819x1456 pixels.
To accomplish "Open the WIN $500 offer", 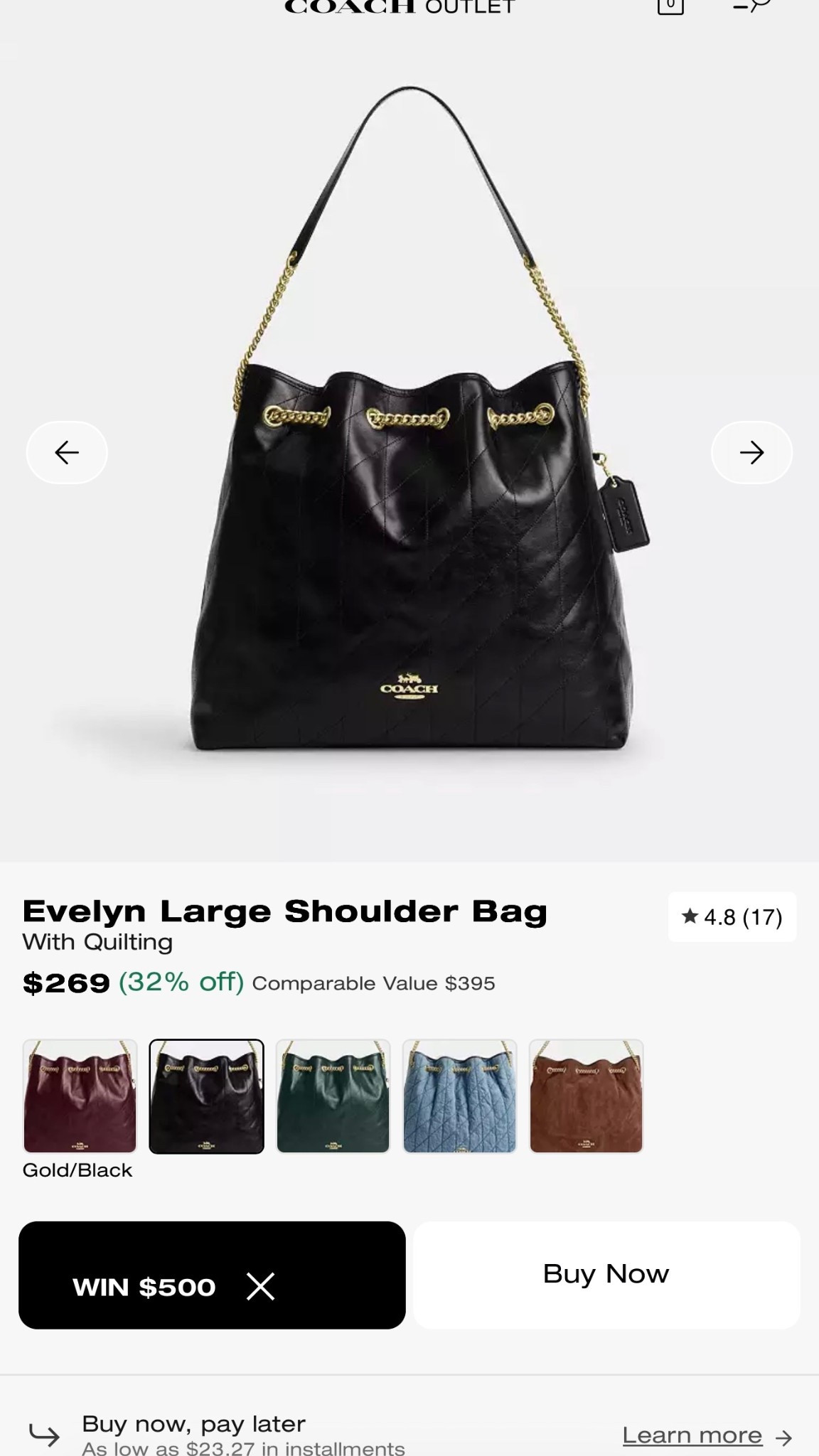I will coord(144,1286).
